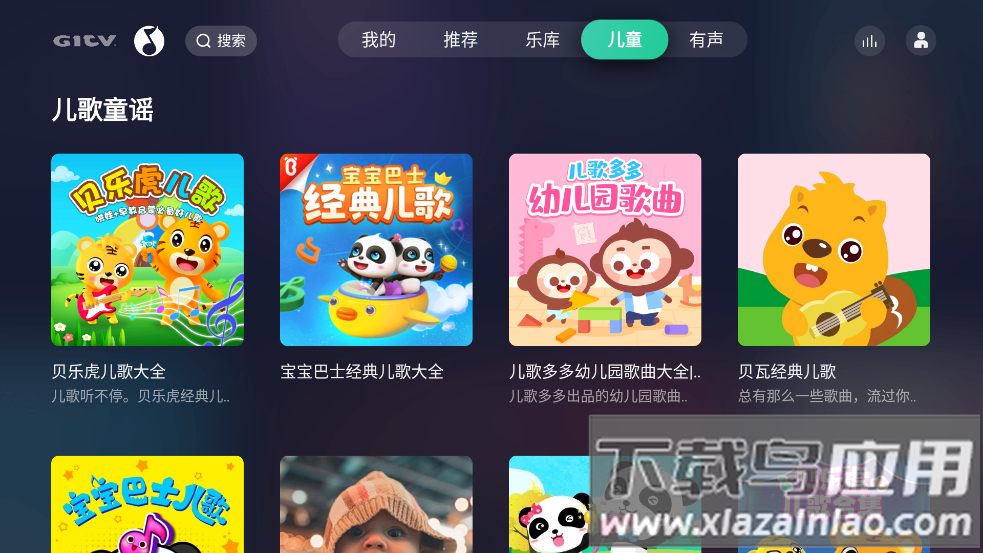
Task: Open 儿歌多多幼儿园歌曲大全 album
Action: coord(605,250)
